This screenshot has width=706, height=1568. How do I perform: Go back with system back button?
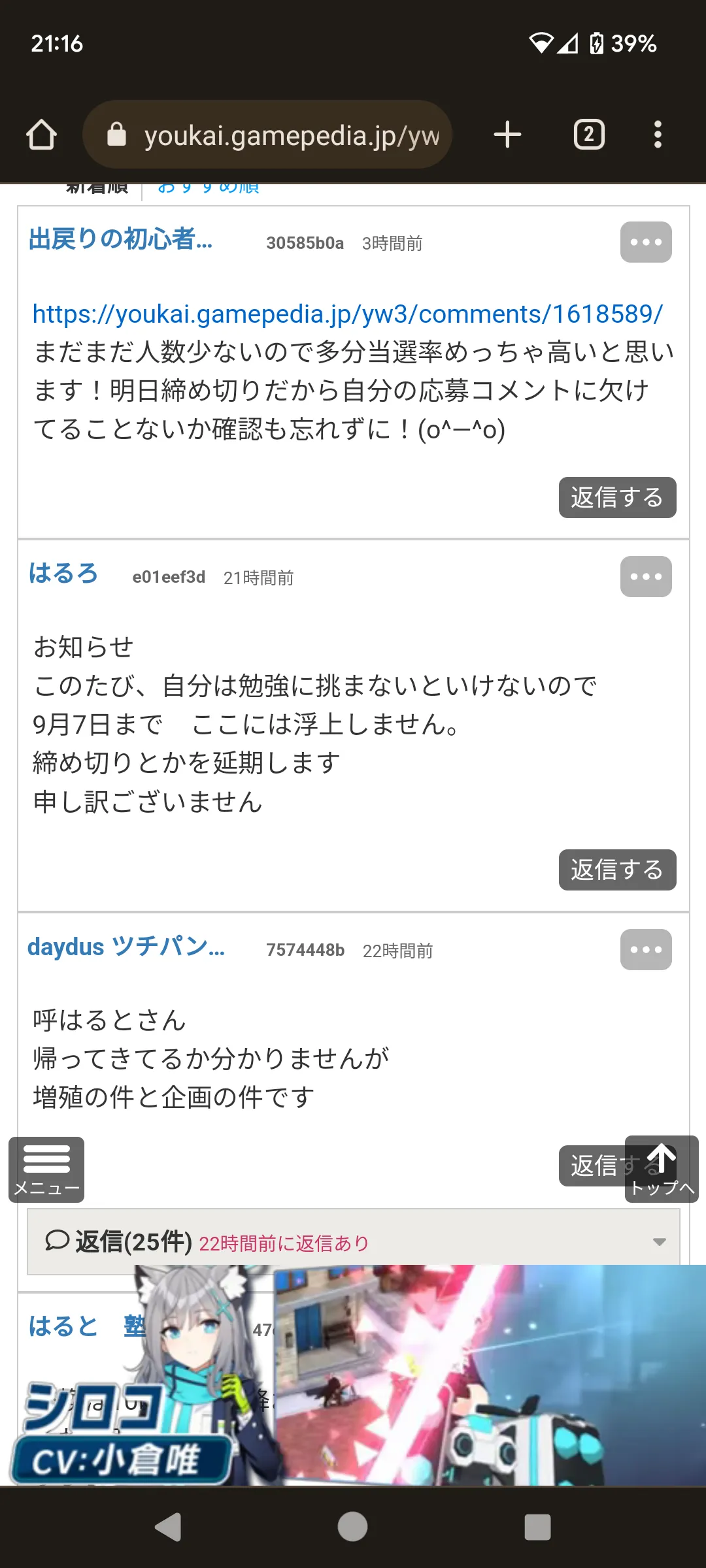168,1527
